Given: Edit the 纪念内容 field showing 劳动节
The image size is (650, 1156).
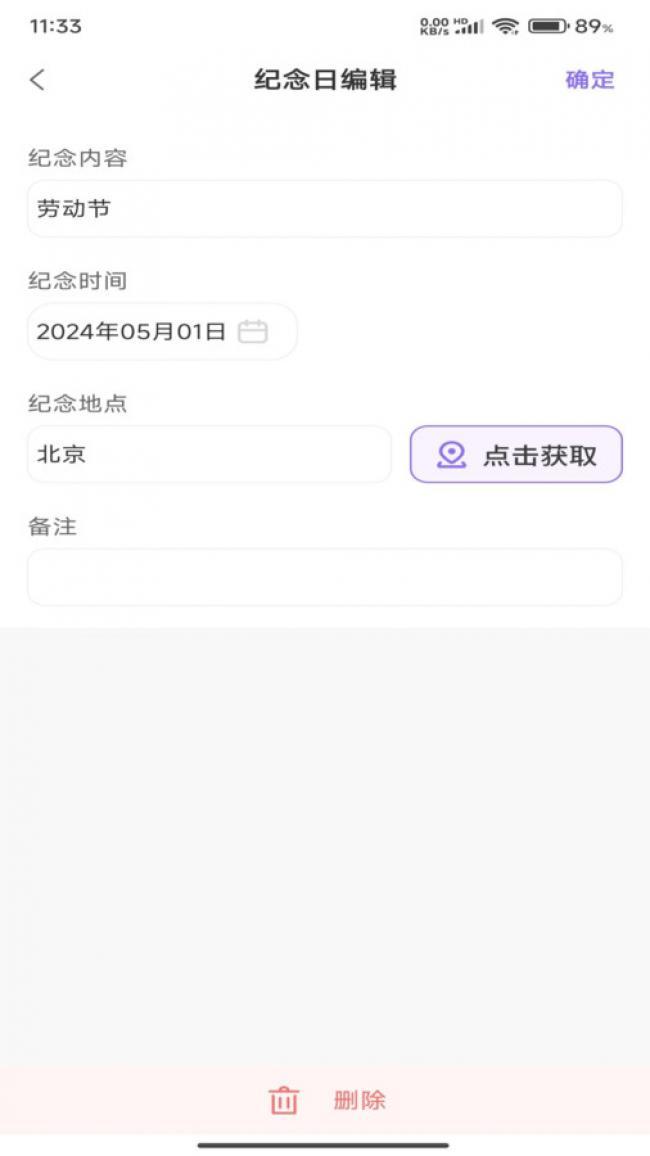Looking at the screenshot, I should [x=324, y=209].
